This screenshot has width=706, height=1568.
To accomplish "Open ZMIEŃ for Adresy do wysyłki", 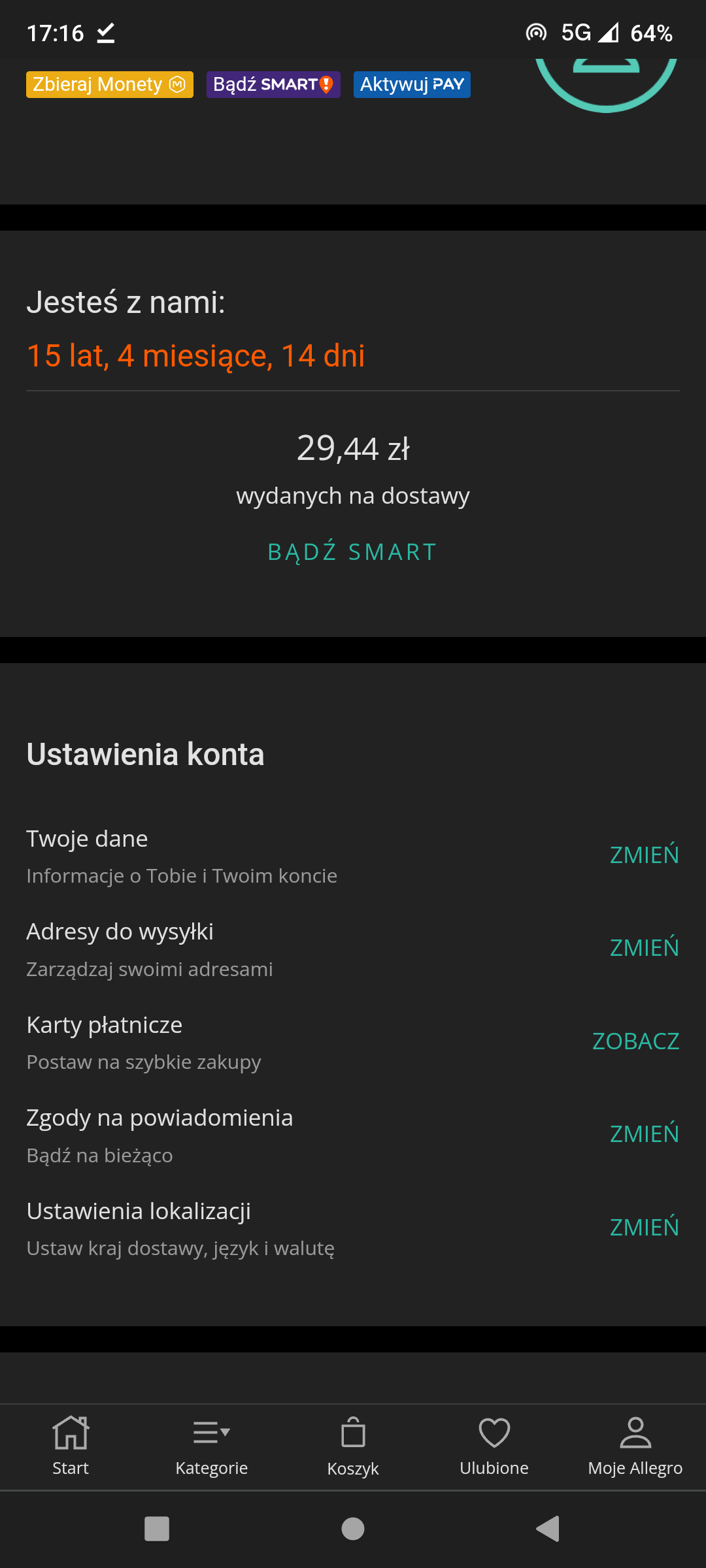I will [644, 947].
